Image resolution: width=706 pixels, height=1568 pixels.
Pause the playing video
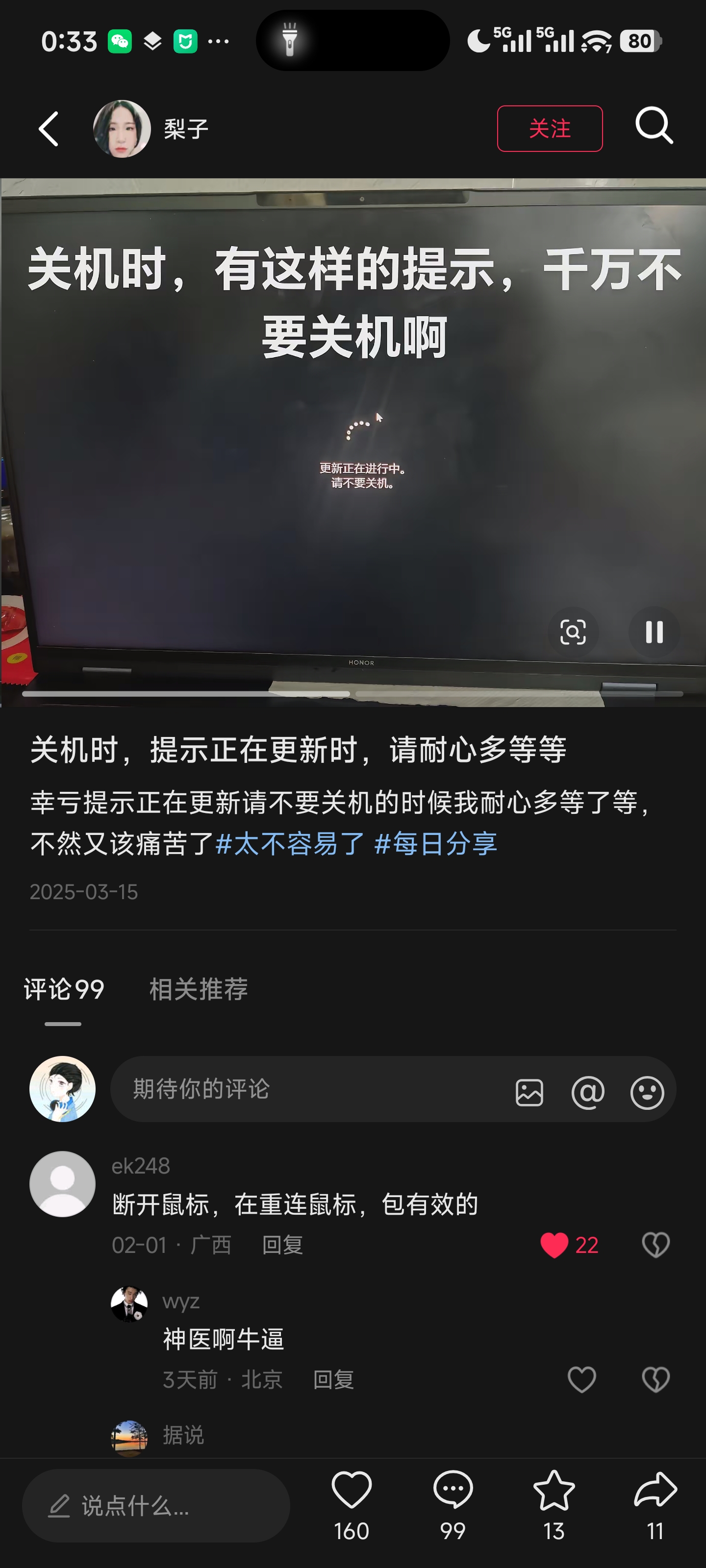click(x=654, y=632)
